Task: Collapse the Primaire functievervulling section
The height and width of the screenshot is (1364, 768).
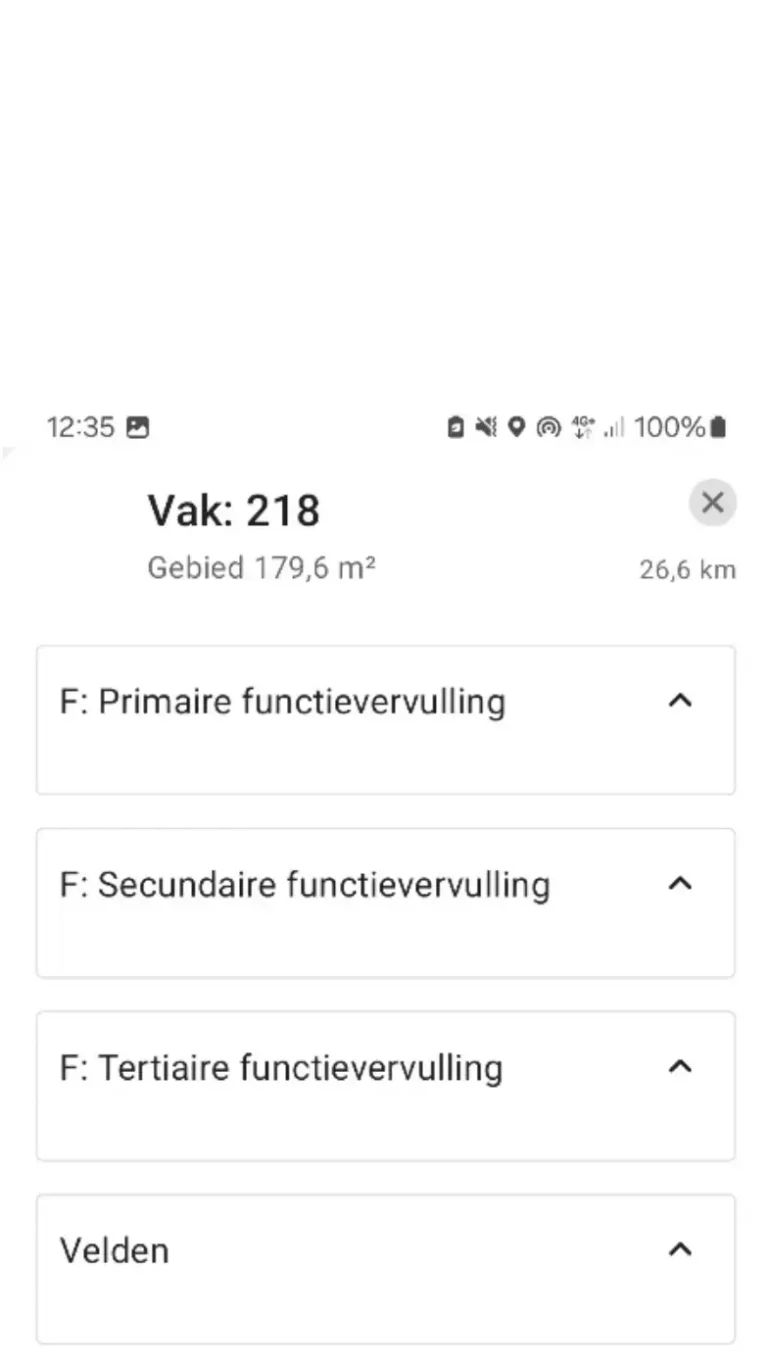Action: 680,701
